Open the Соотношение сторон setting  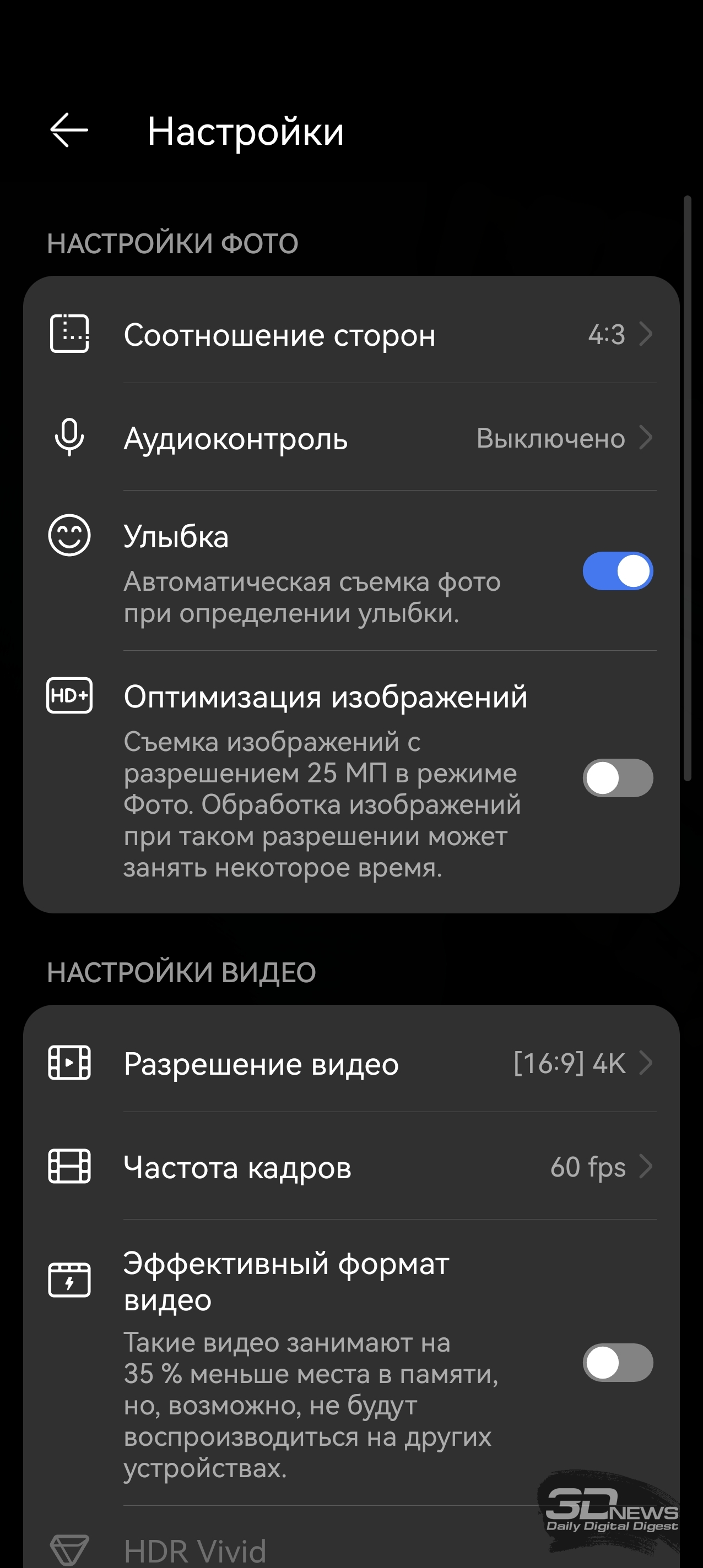coord(351,334)
